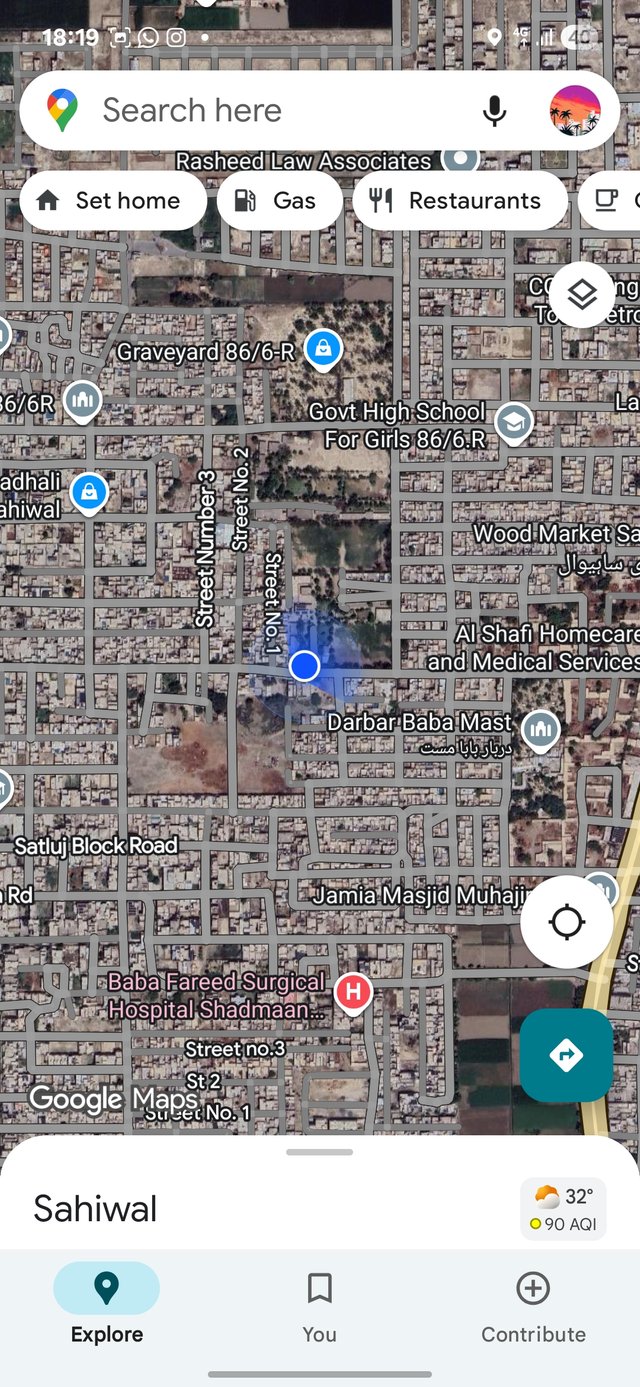Expand the Sahiwal bottom sheet handle

point(319,1152)
